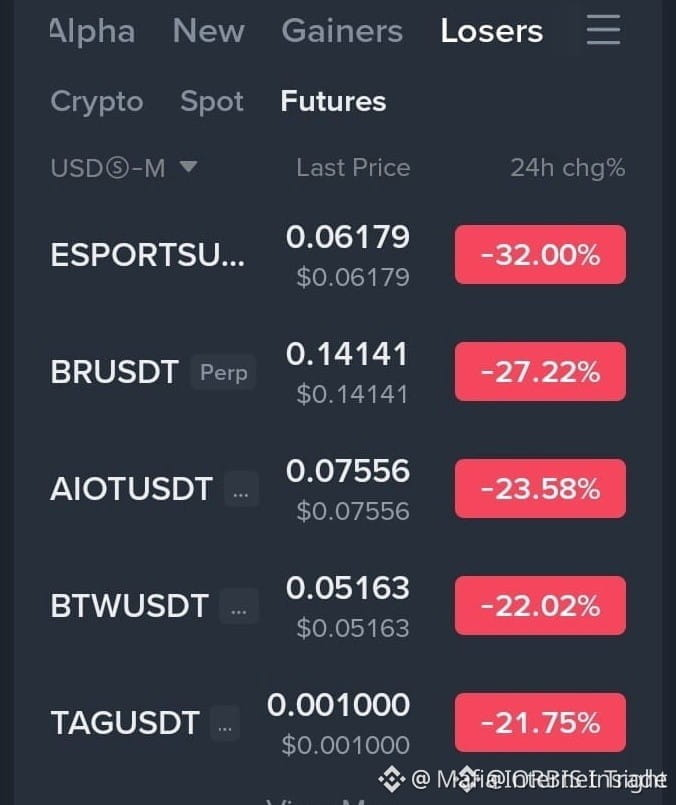Open the hamburger menu icon
This screenshot has height=805, width=676.
click(603, 30)
